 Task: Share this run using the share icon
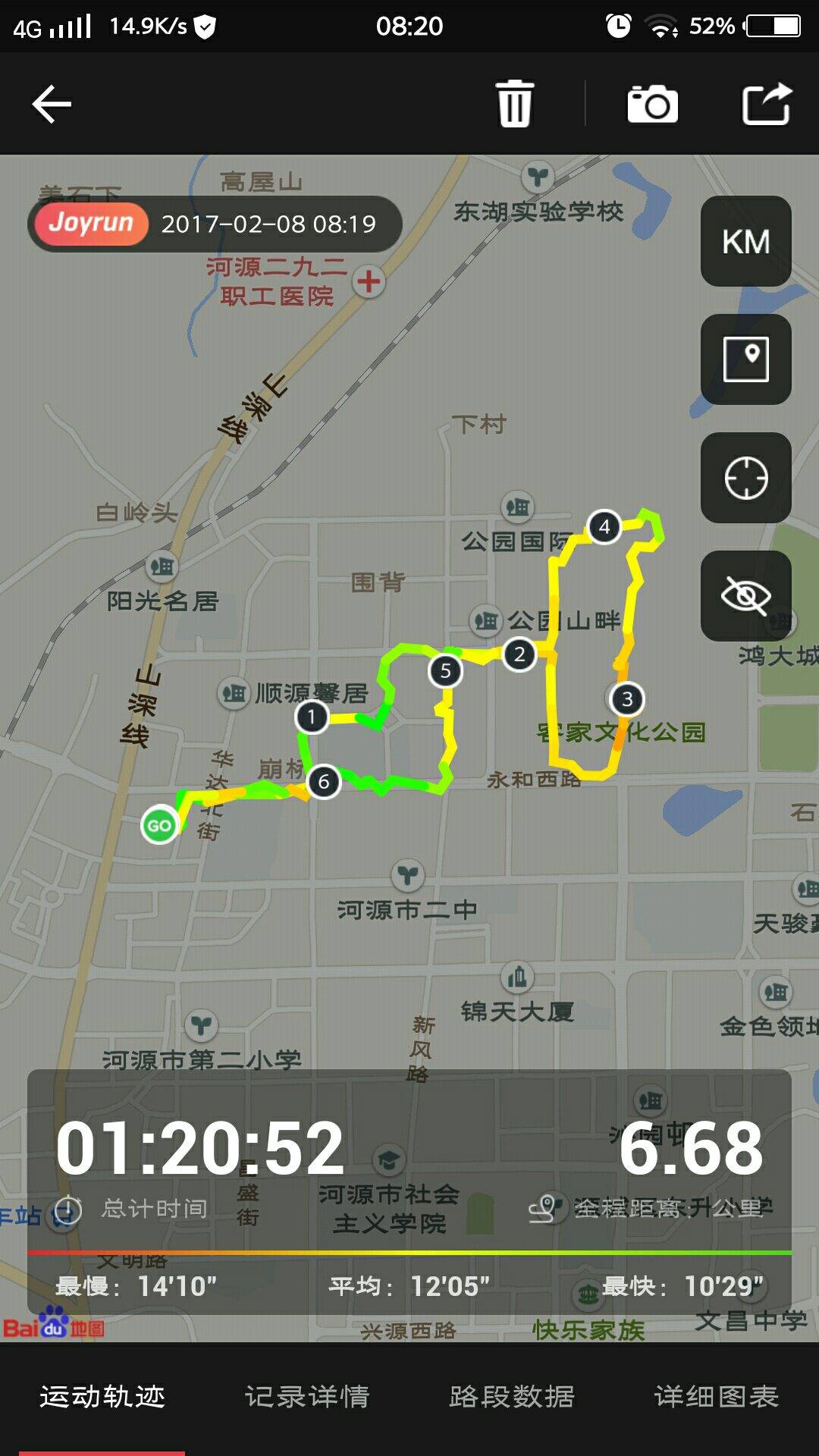click(767, 104)
